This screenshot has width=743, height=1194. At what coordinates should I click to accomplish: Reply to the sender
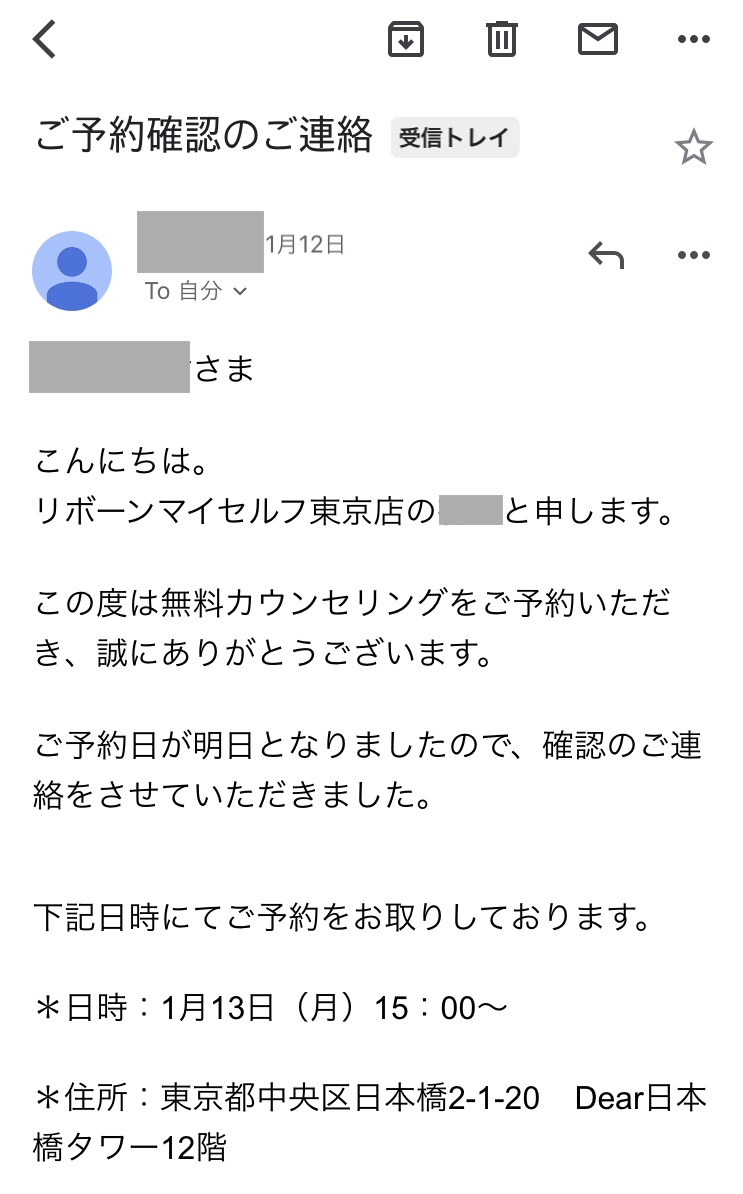[606, 256]
